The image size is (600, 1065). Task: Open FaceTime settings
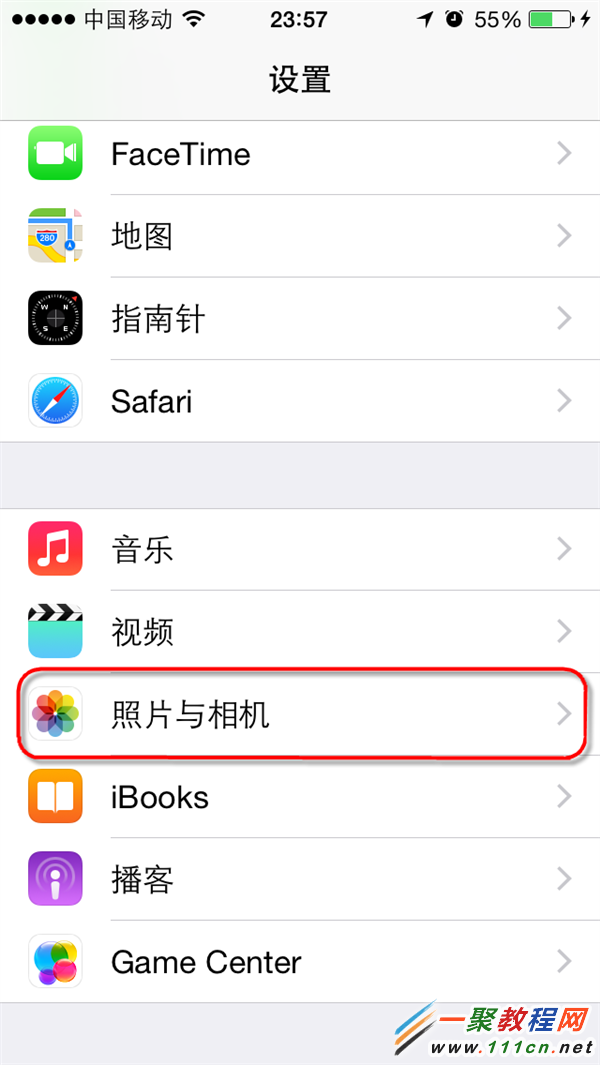coord(300,154)
